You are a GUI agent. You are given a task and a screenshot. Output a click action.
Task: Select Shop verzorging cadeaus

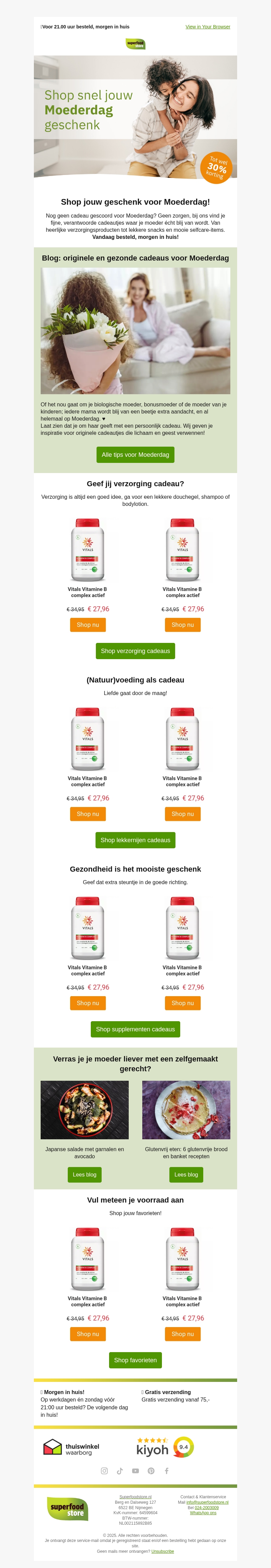point(135,651)
